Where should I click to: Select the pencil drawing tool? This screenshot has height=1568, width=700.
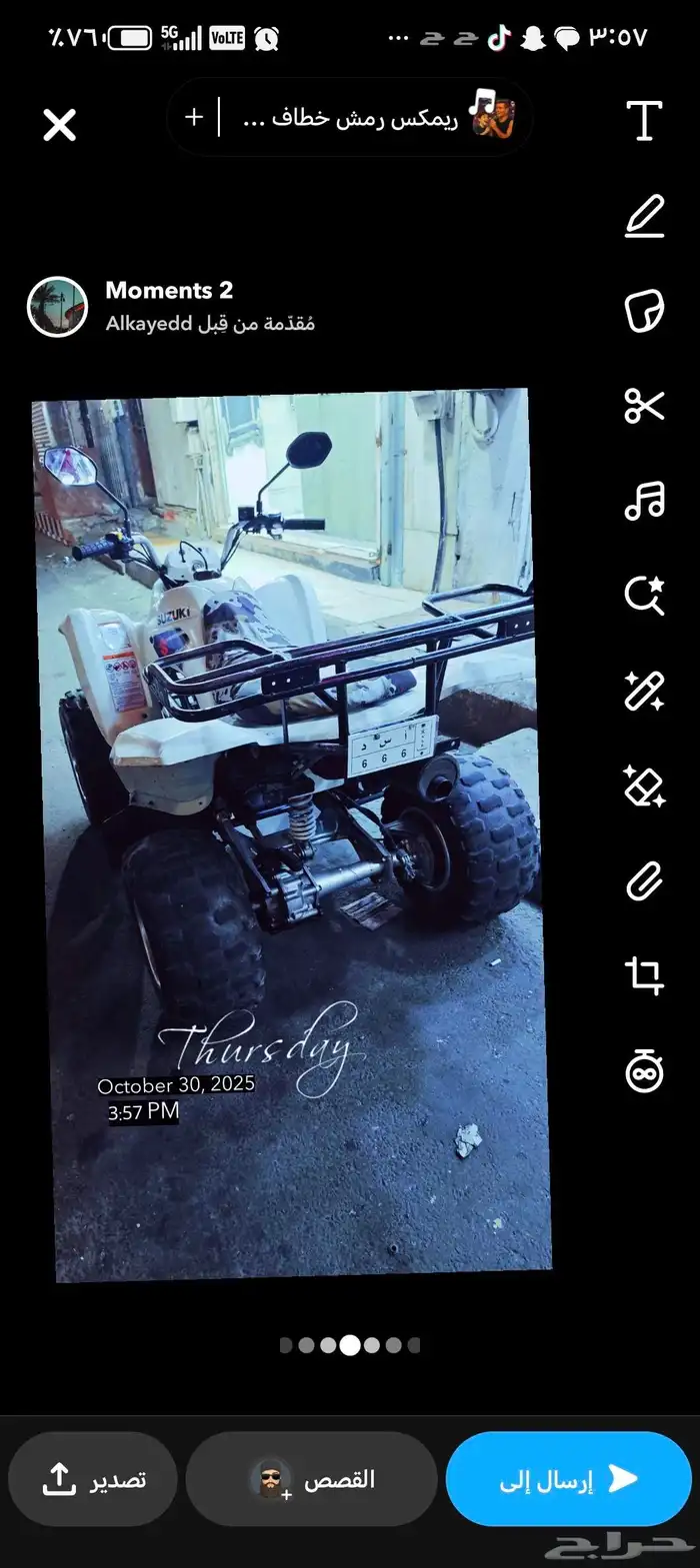click(x=644, y=216)
